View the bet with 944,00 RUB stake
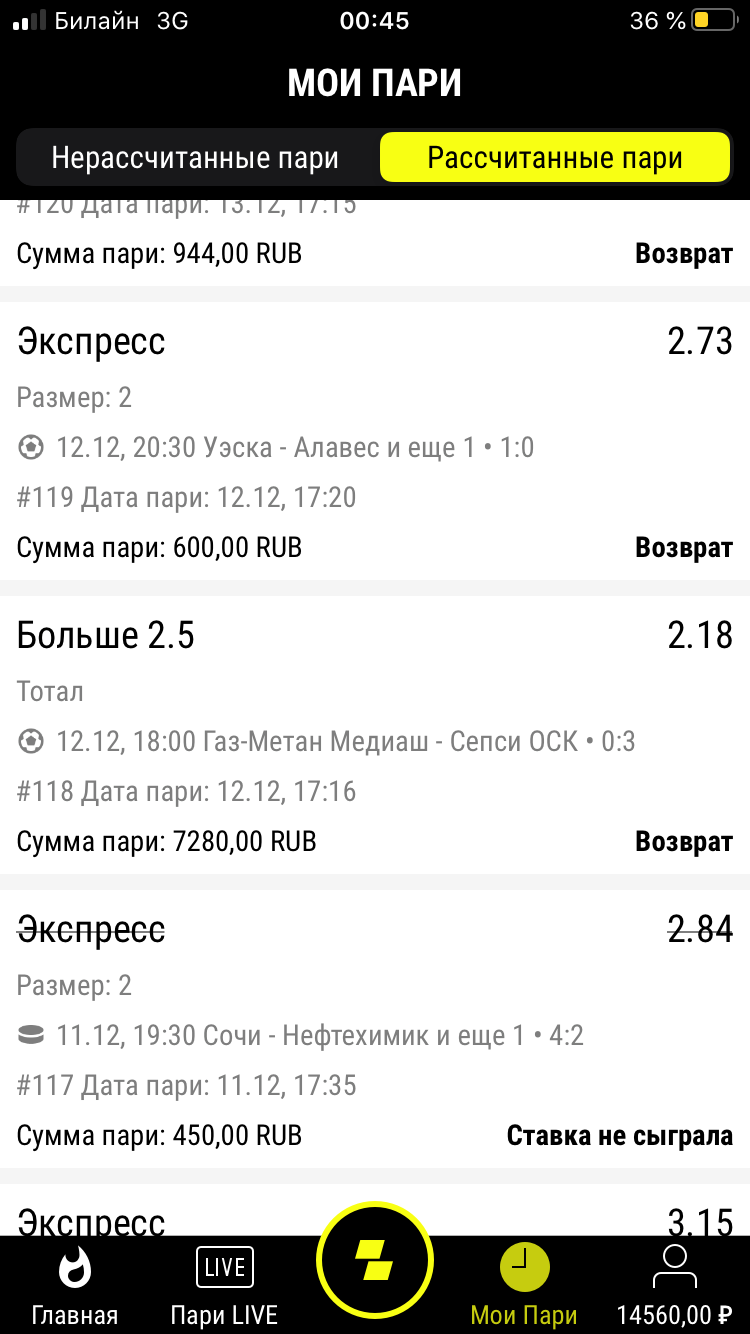The image size is (750, 1334). coord(375,250)
